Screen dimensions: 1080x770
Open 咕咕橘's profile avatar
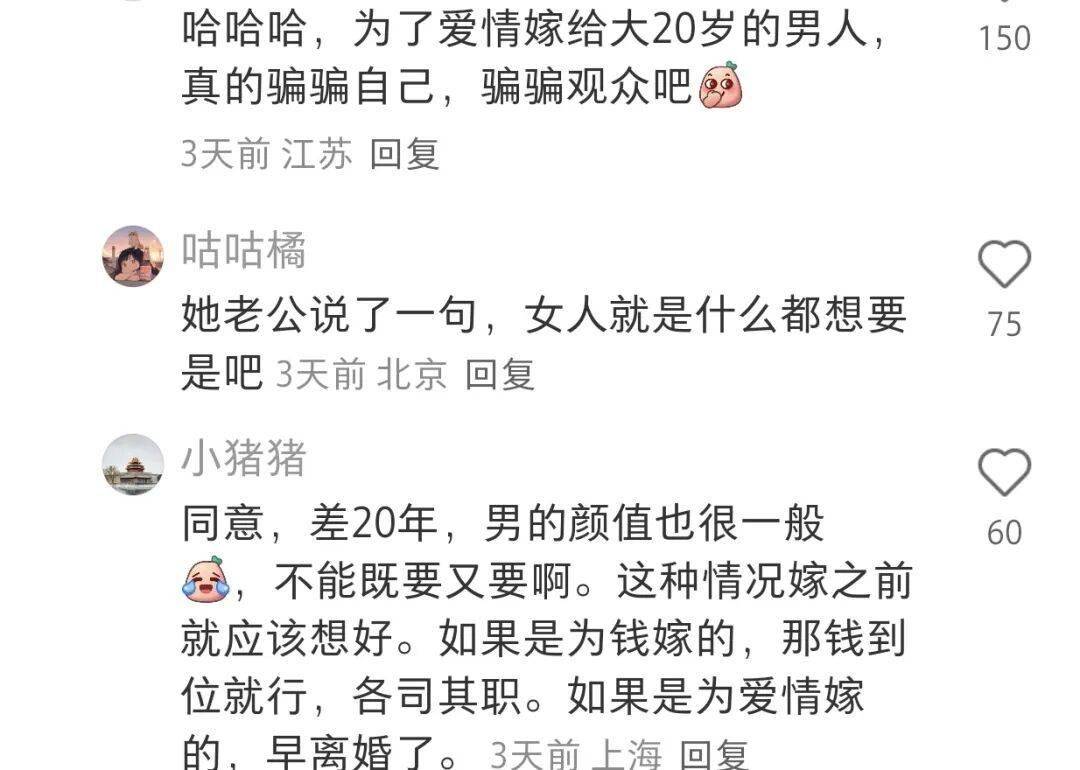[x=132, y=256]
